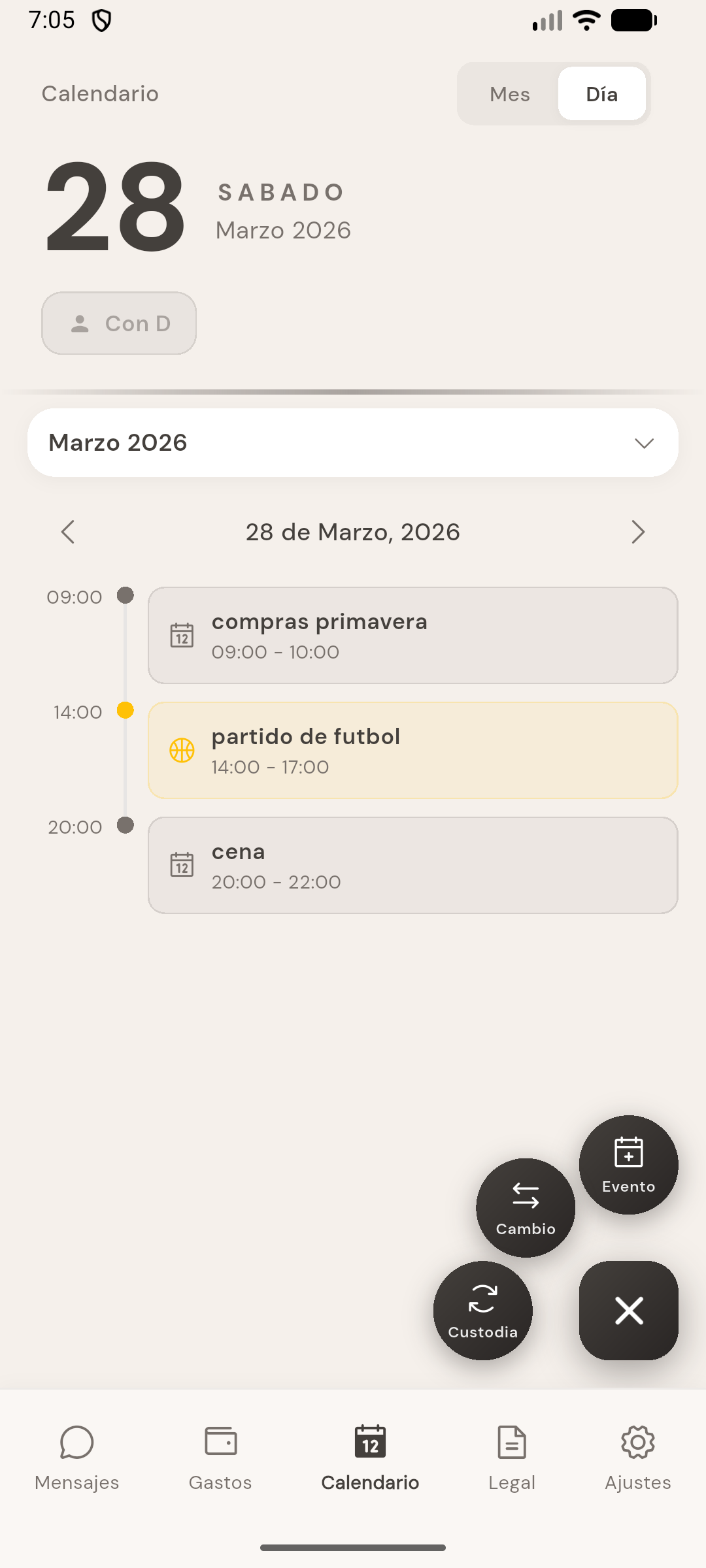
Task: Switch to the Mes view
Action: point(509,93)
